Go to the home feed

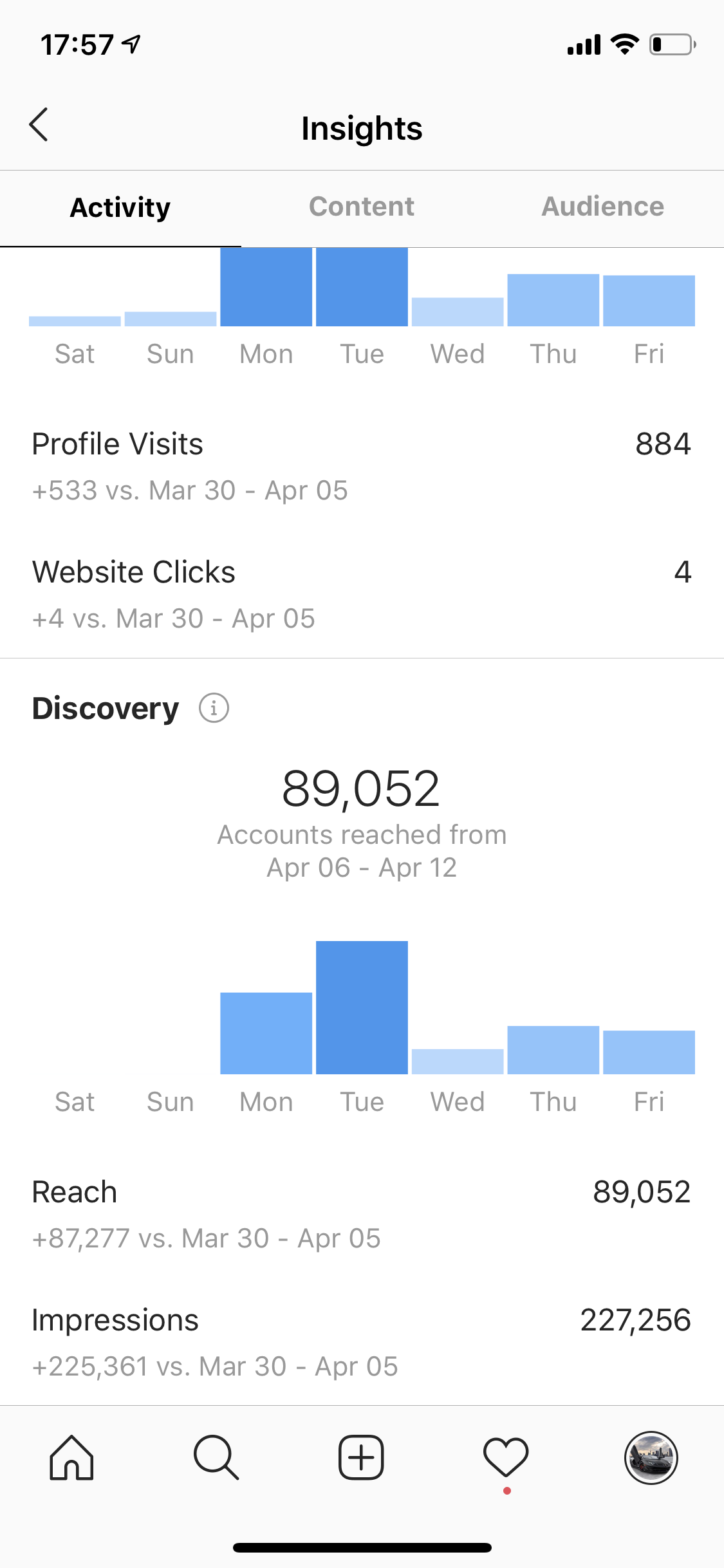point(71,1457)
